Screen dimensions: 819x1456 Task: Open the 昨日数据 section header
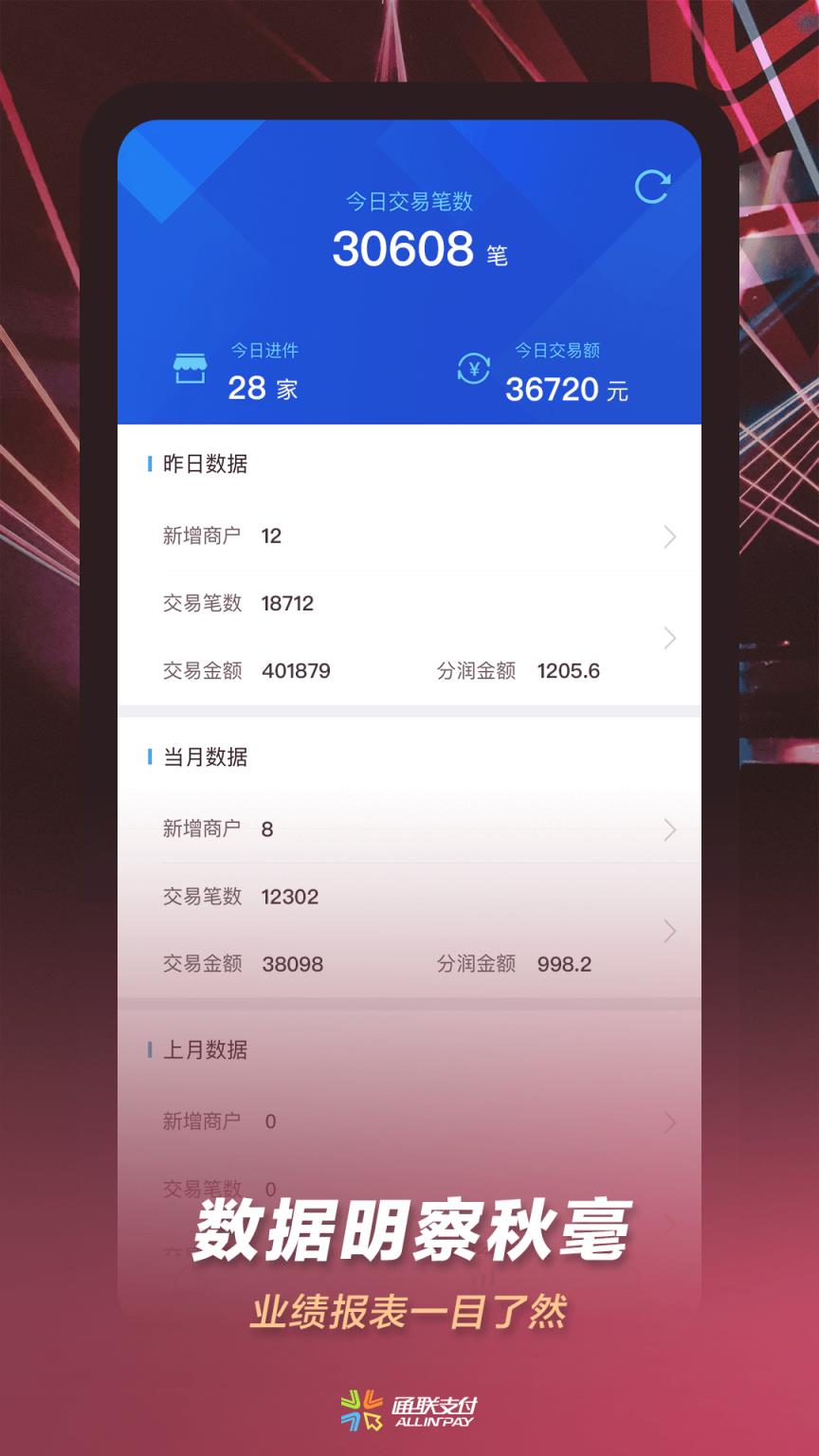point(205,464)
